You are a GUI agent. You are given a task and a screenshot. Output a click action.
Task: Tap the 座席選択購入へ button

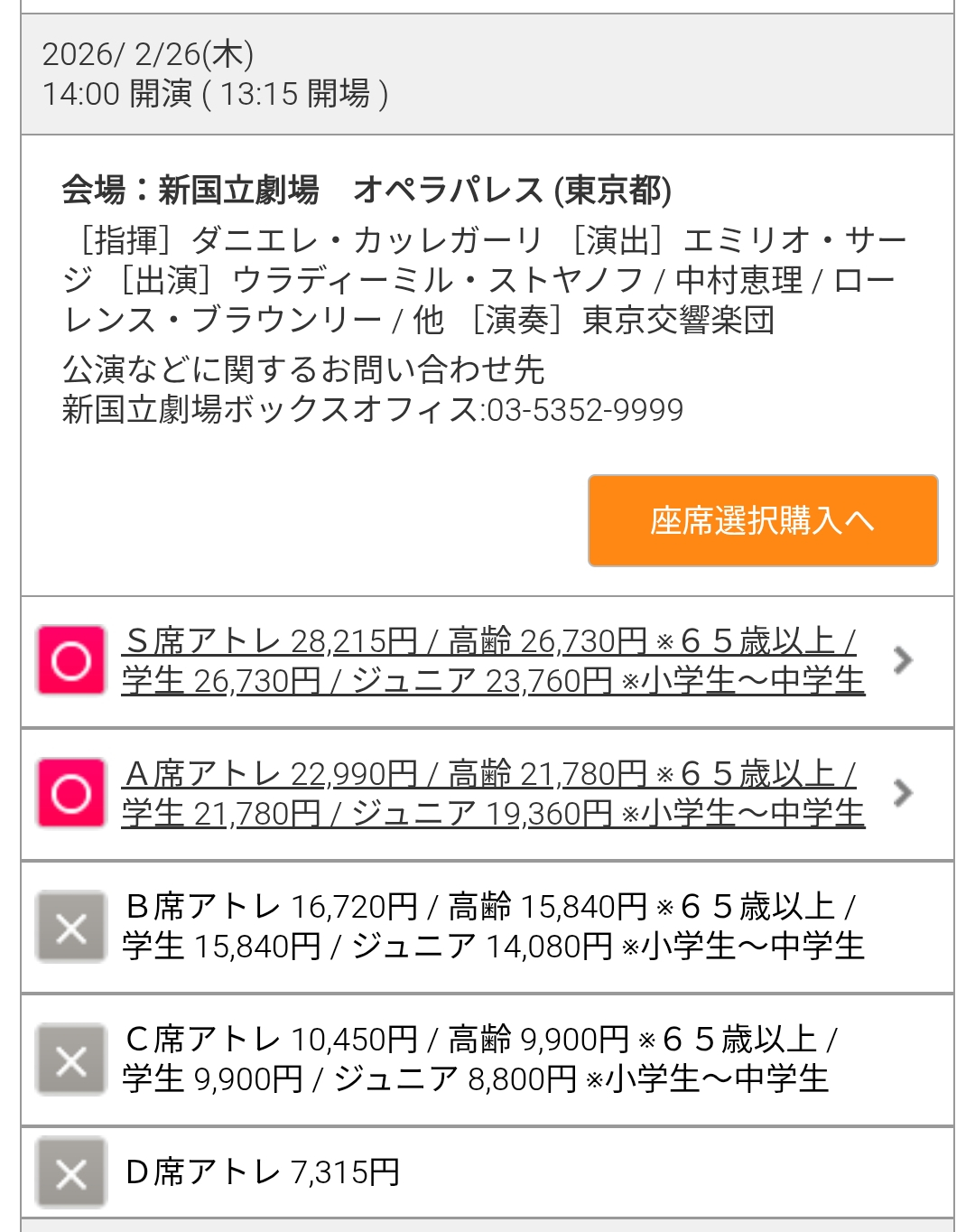click(x=763, y=521)
